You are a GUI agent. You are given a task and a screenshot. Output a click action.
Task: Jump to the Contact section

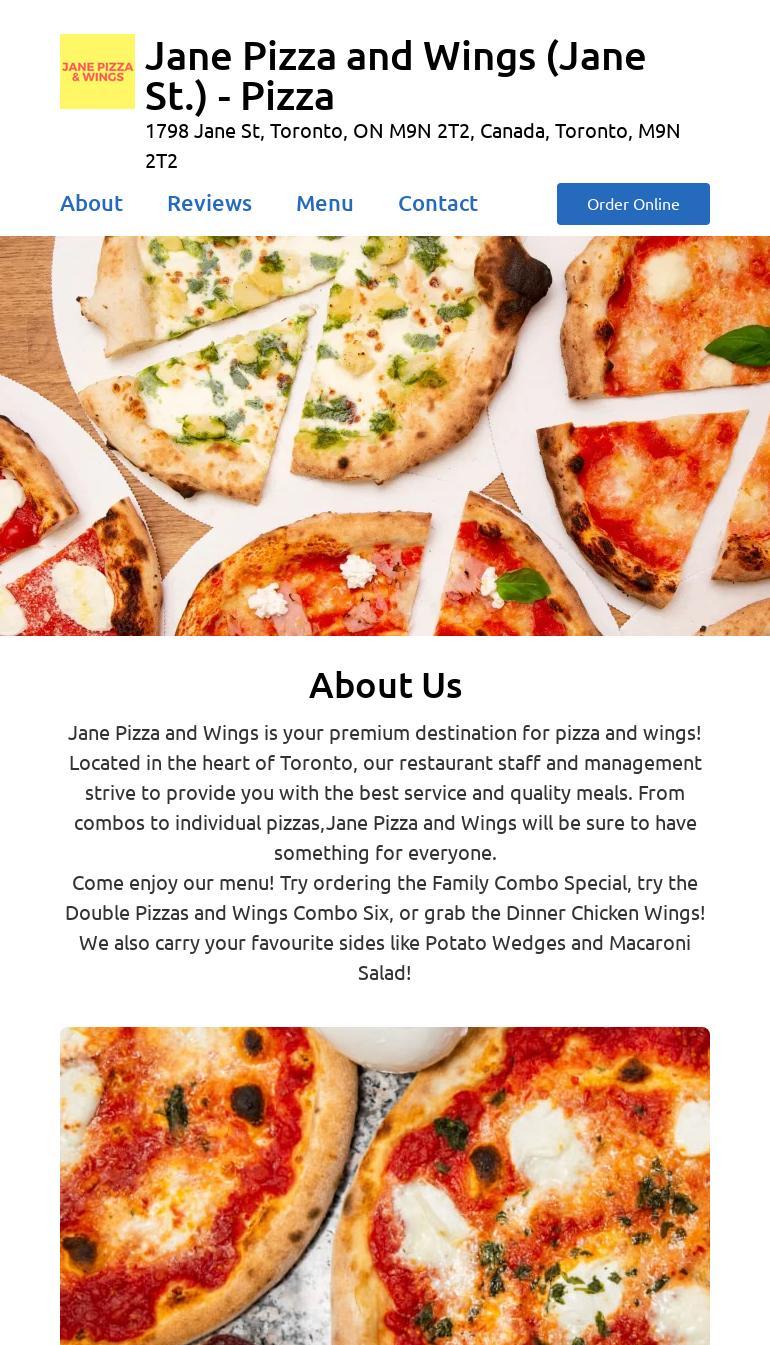[437, 203]
